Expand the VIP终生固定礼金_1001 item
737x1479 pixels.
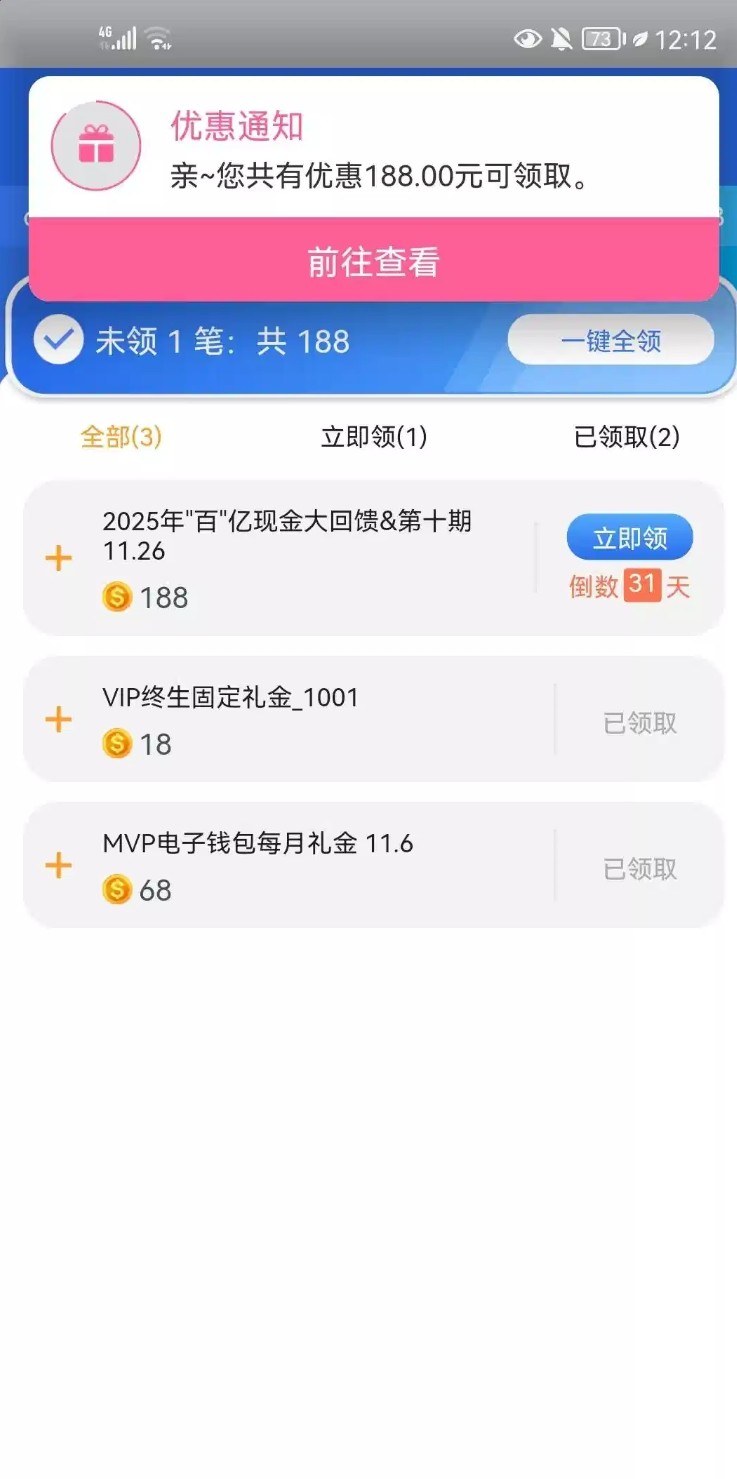[x=59, y=719]
